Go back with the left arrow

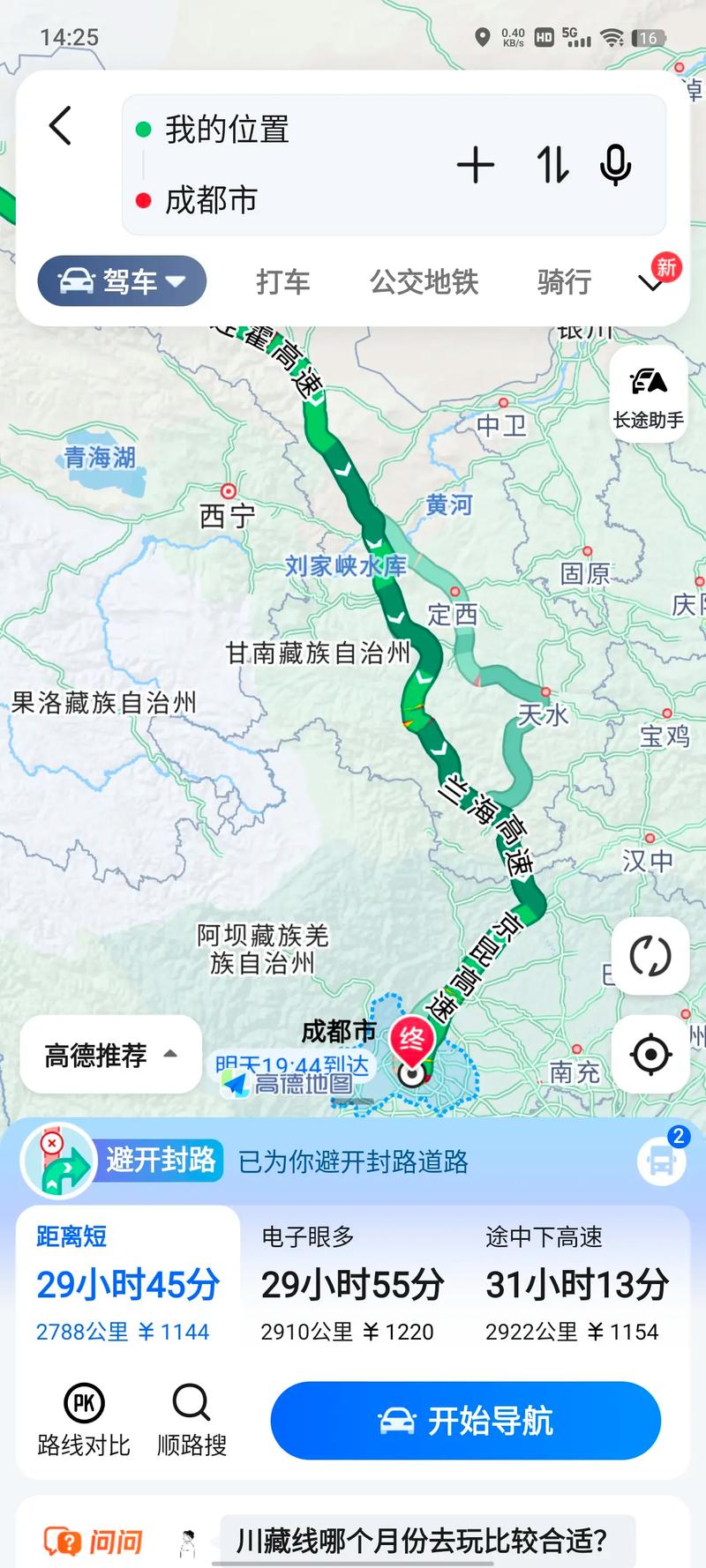(59, 126)
